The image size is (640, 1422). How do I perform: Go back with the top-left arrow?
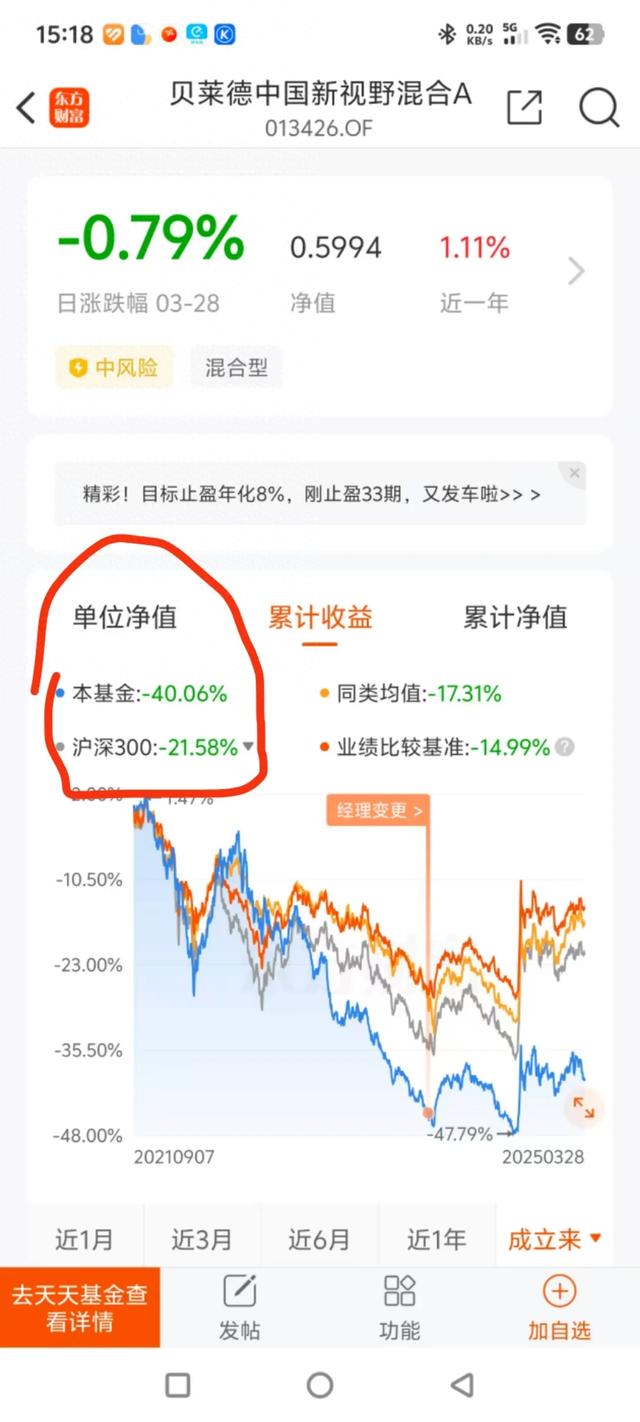(27, 107)
